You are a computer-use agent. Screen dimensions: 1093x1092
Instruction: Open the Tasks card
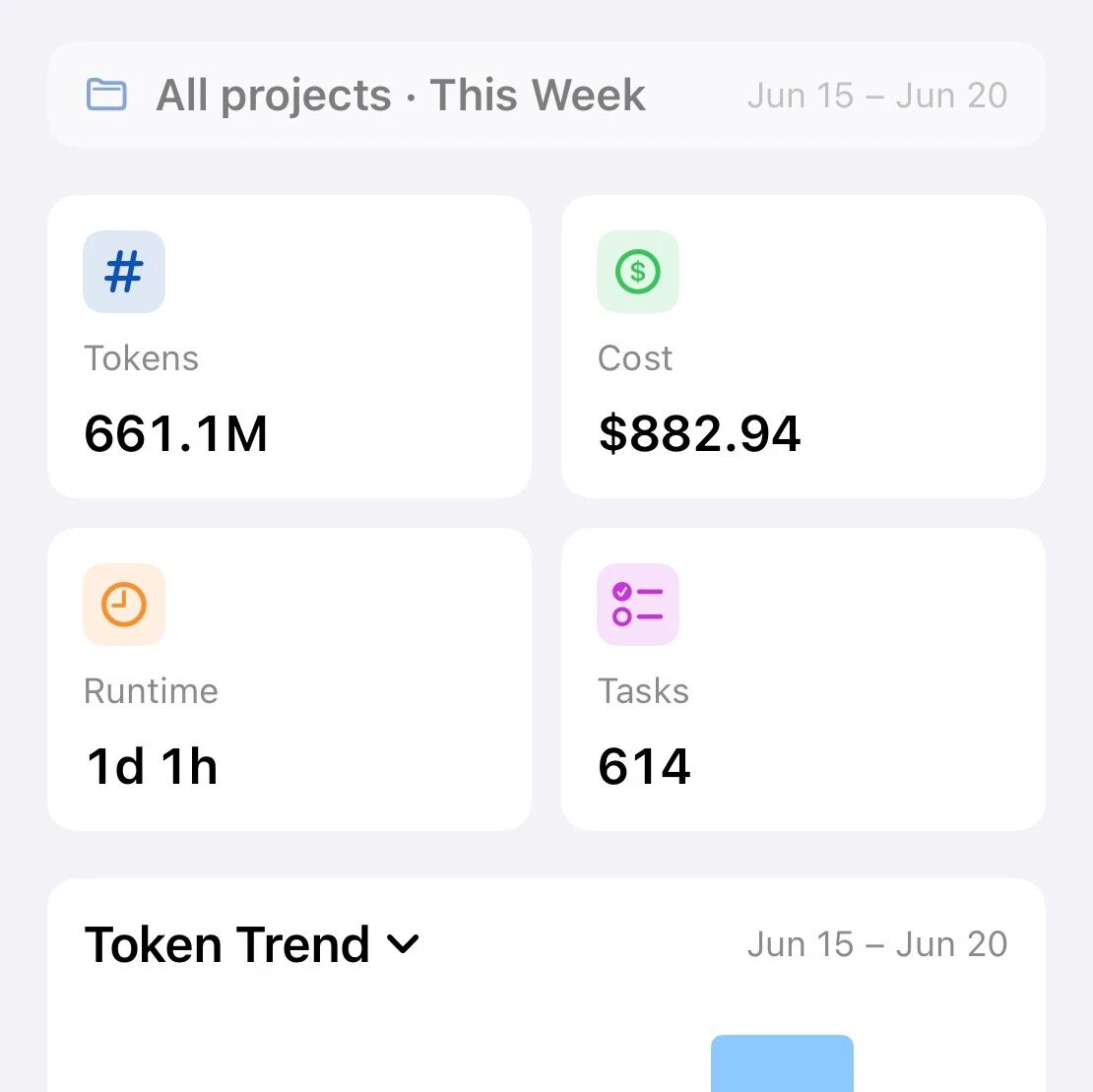[804, 679]
